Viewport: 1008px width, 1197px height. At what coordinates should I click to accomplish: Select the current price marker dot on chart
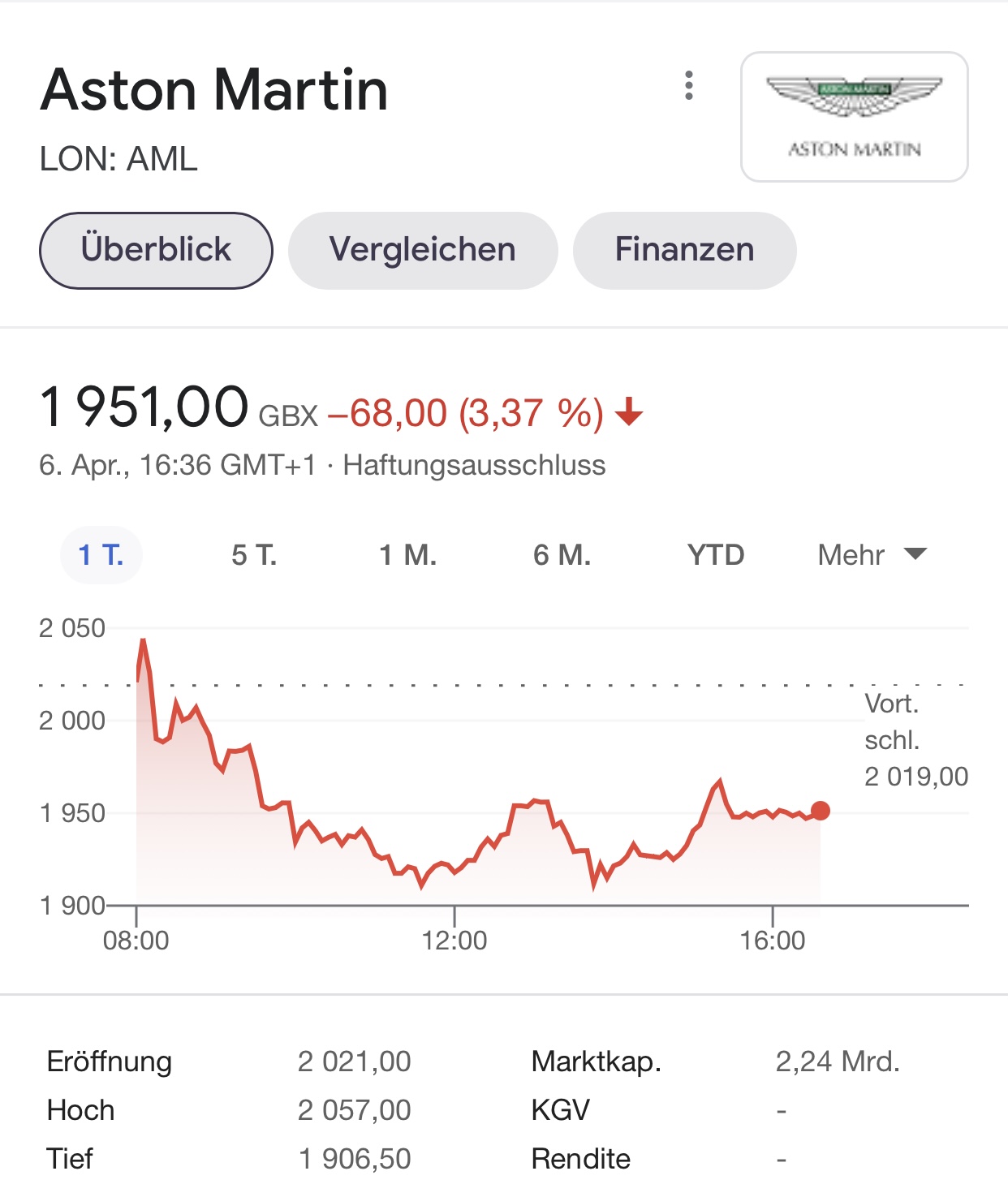(x=820, y=809)
